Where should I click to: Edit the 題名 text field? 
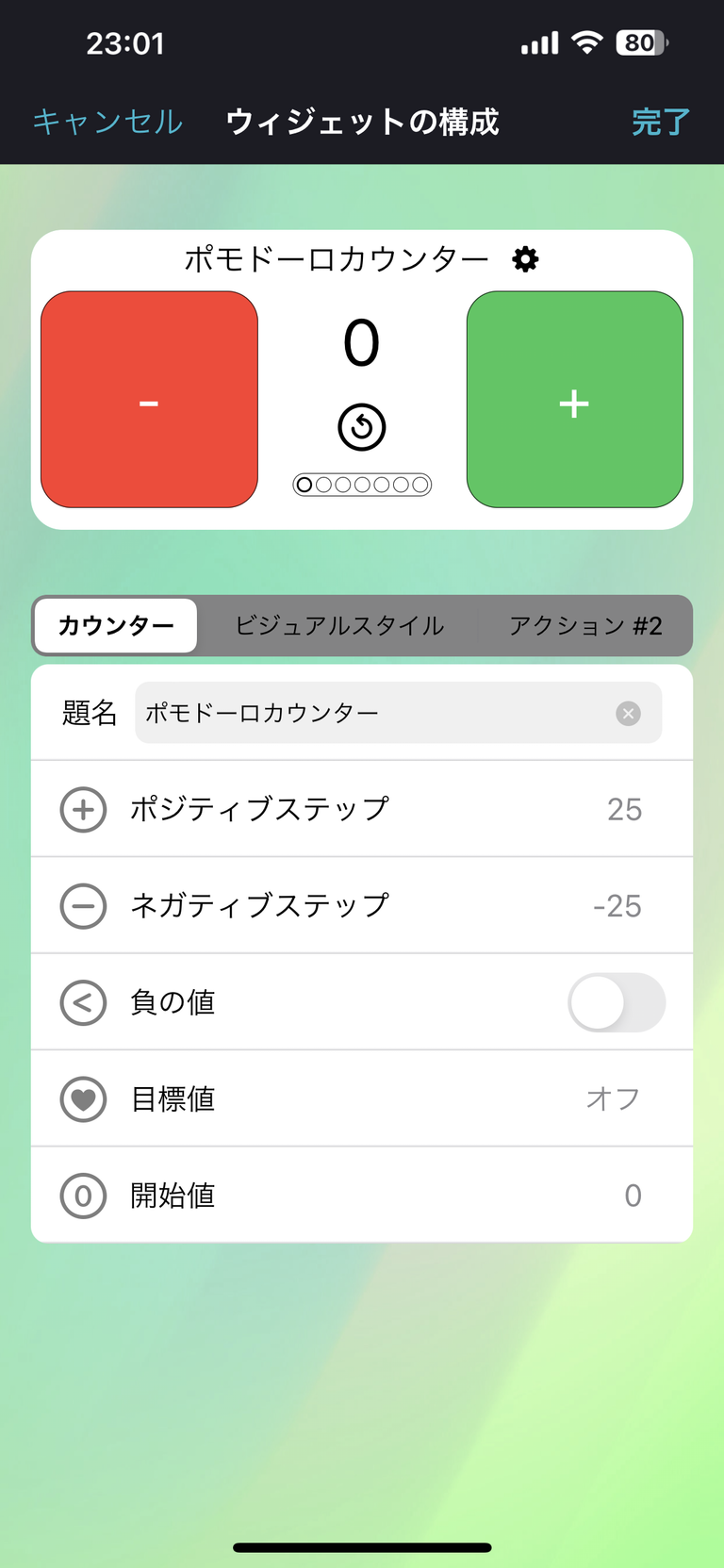(x=399, y=713)
